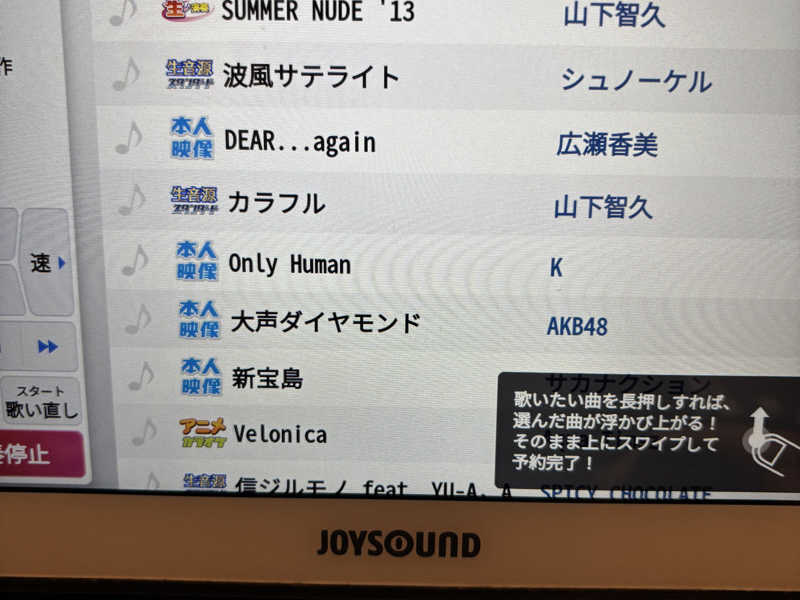Choose DEAR...again by 広瀬香美
This screenshot has width=800, height=600.
[x=300, y=142]
